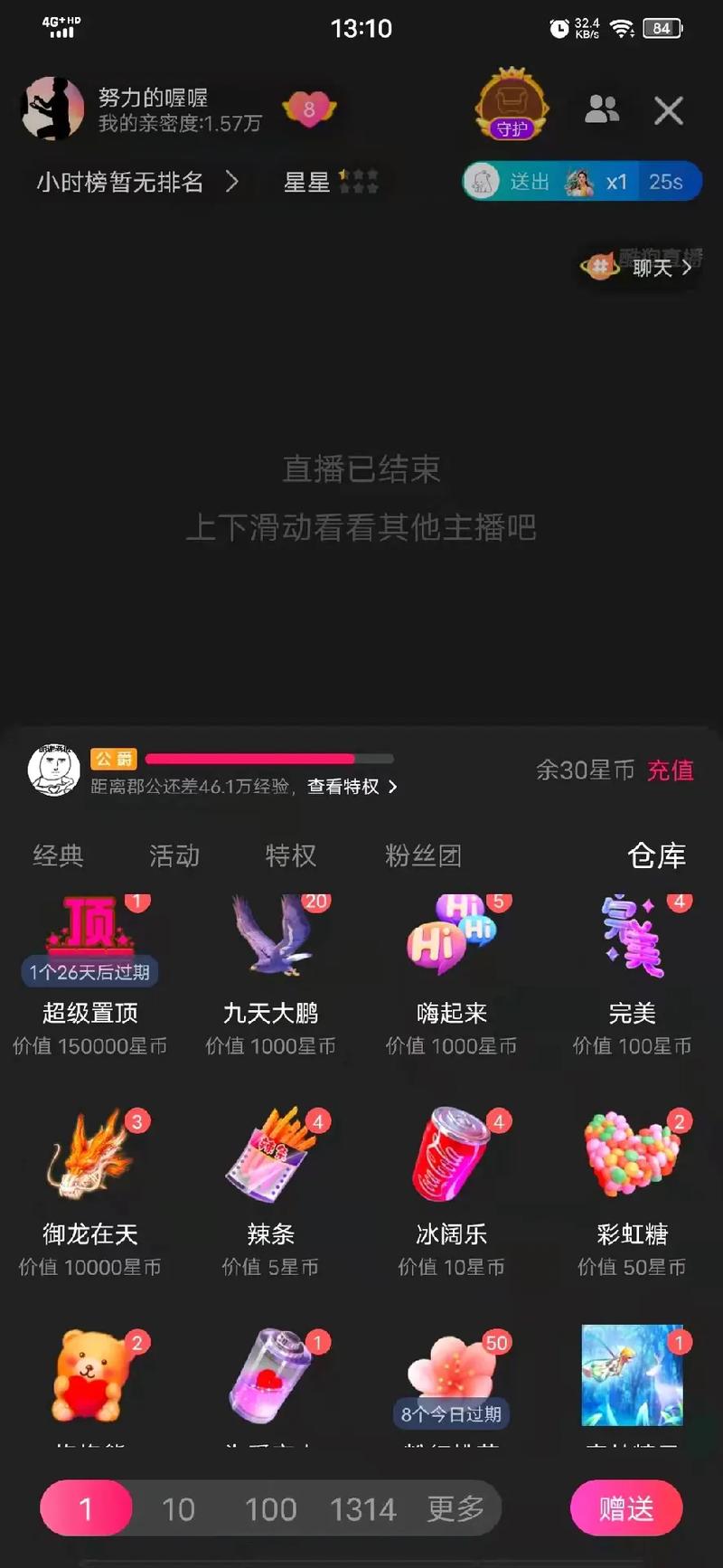Viewport: 723px width, 1568px height.
Task: Close the live room with the X
Action: [668, 111]
